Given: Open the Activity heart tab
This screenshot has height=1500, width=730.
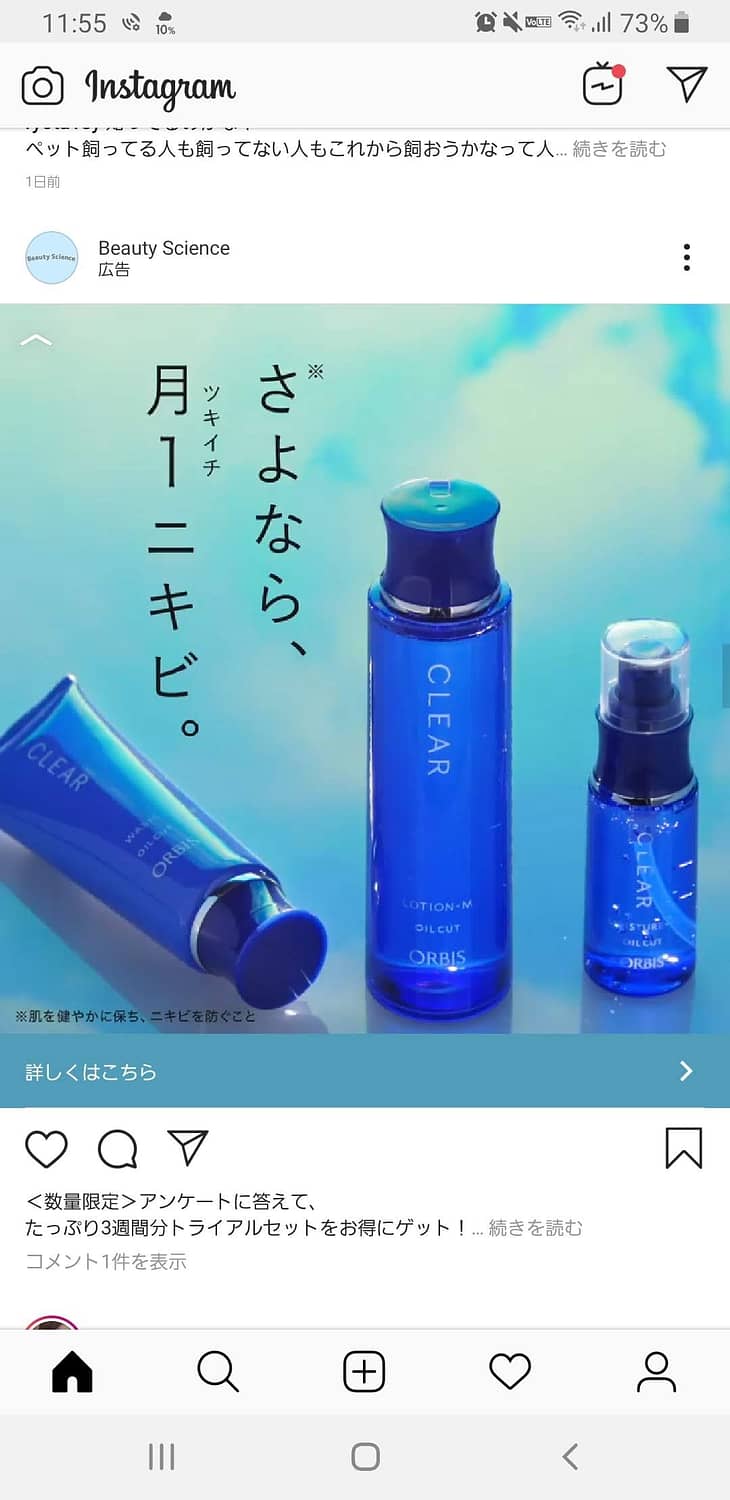Looking at the screenshot, I should [510, 1371].
